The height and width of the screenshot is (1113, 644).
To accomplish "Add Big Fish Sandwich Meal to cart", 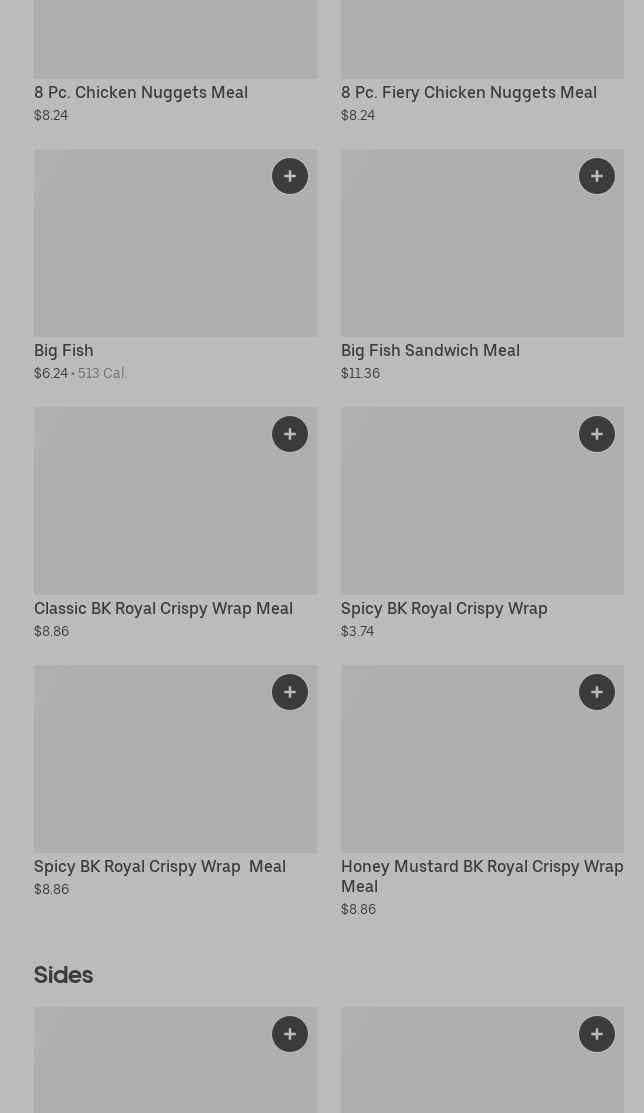I will click(597, 176).
